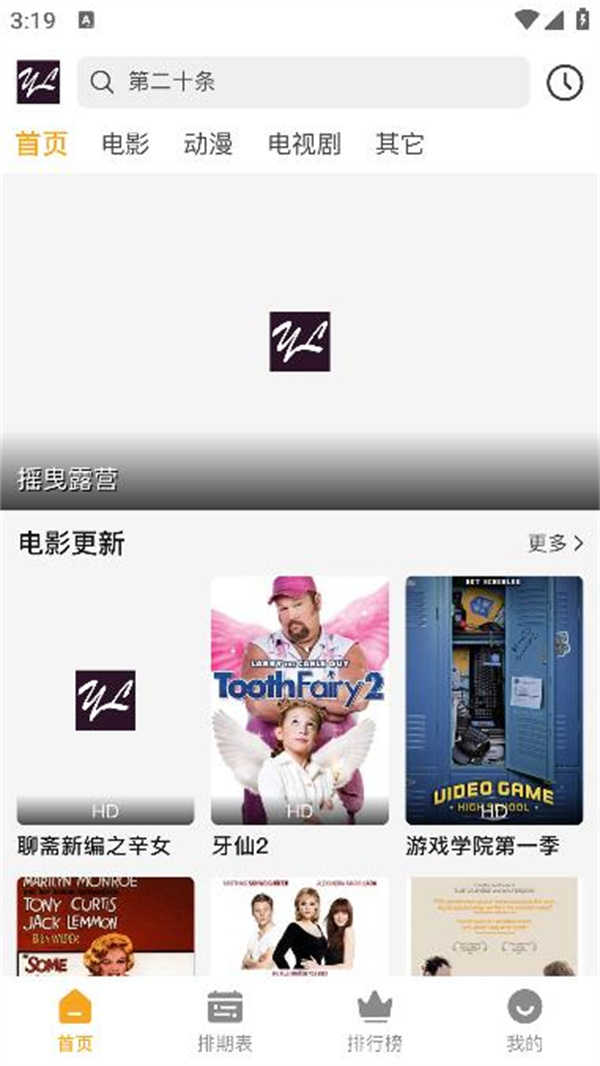Viewport: 600px width, 1066px height.
Task: Switch to the 电影 tab
Action: (125, 144)
